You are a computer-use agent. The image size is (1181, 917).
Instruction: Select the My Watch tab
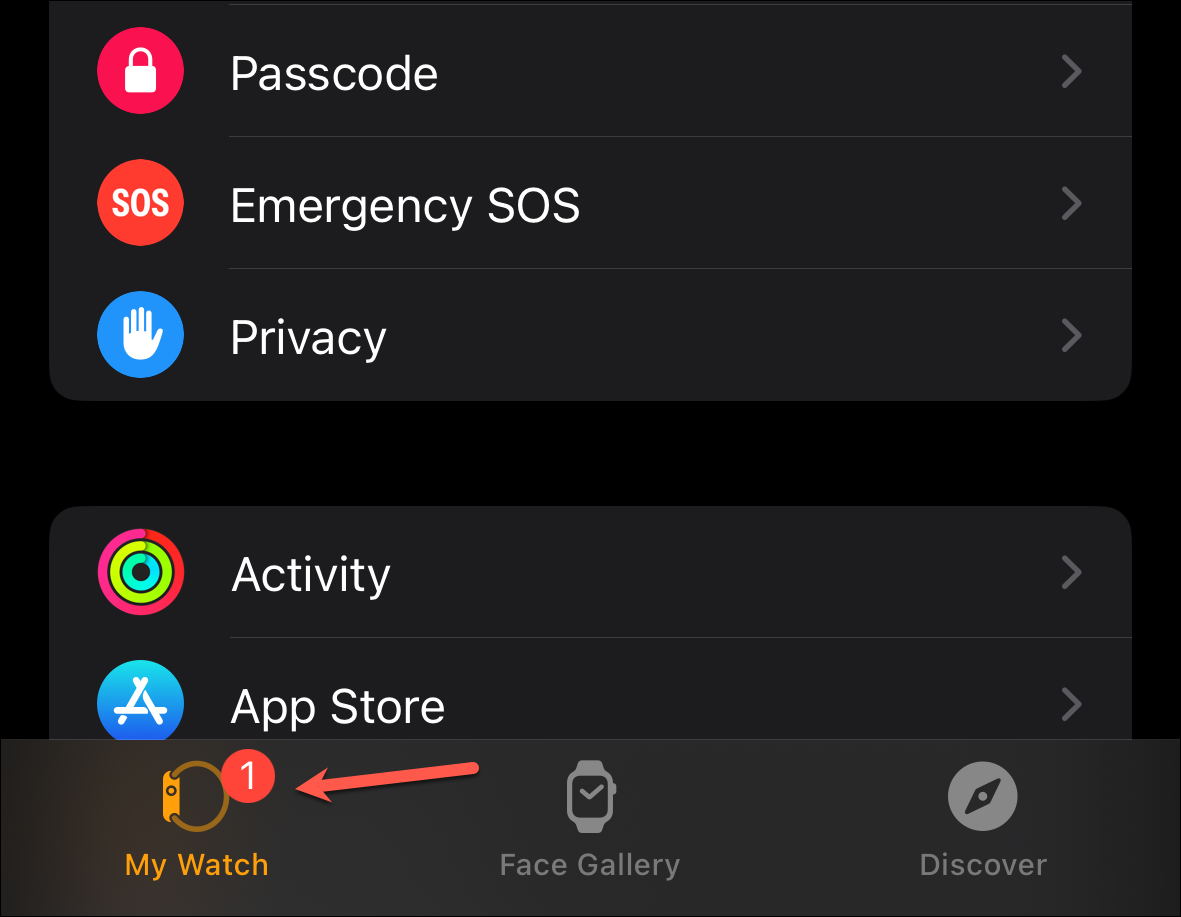(197, 822)
